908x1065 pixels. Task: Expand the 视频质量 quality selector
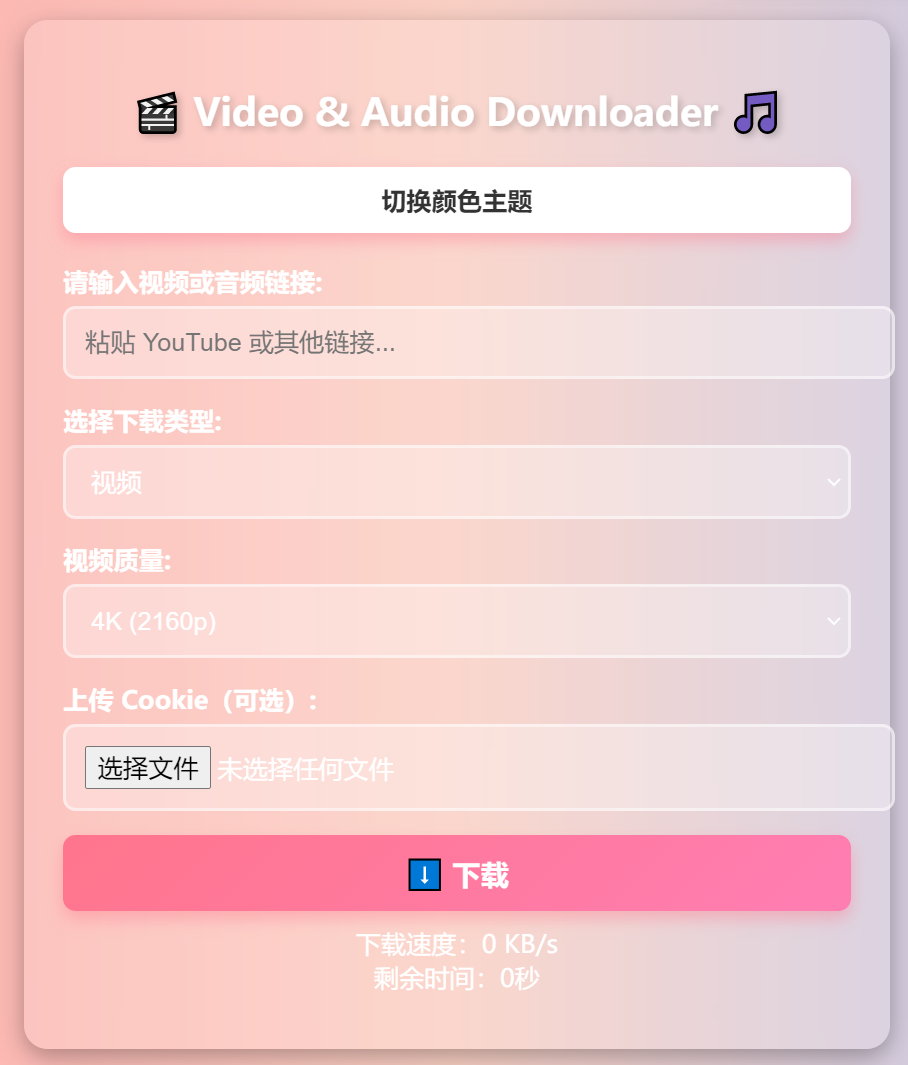tap(456, 621)
